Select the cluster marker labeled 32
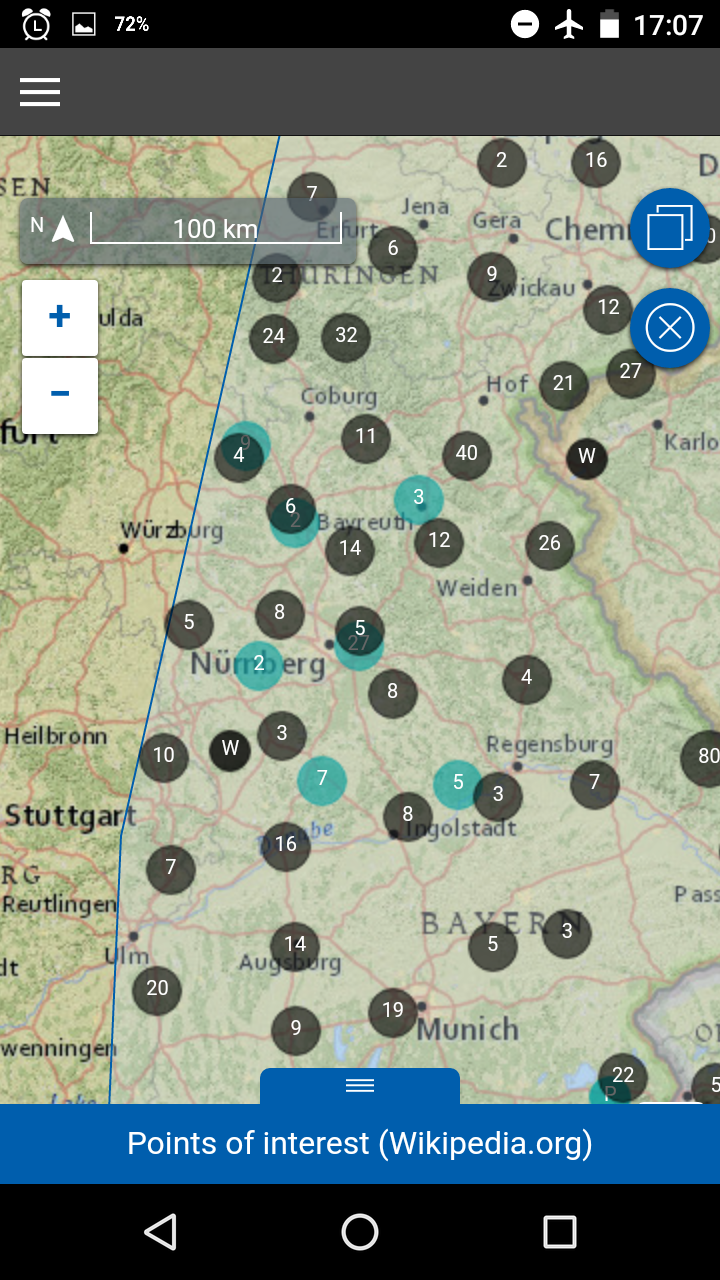The width and height of the screenshot is (720, 1280). click(x=346, y=336)
